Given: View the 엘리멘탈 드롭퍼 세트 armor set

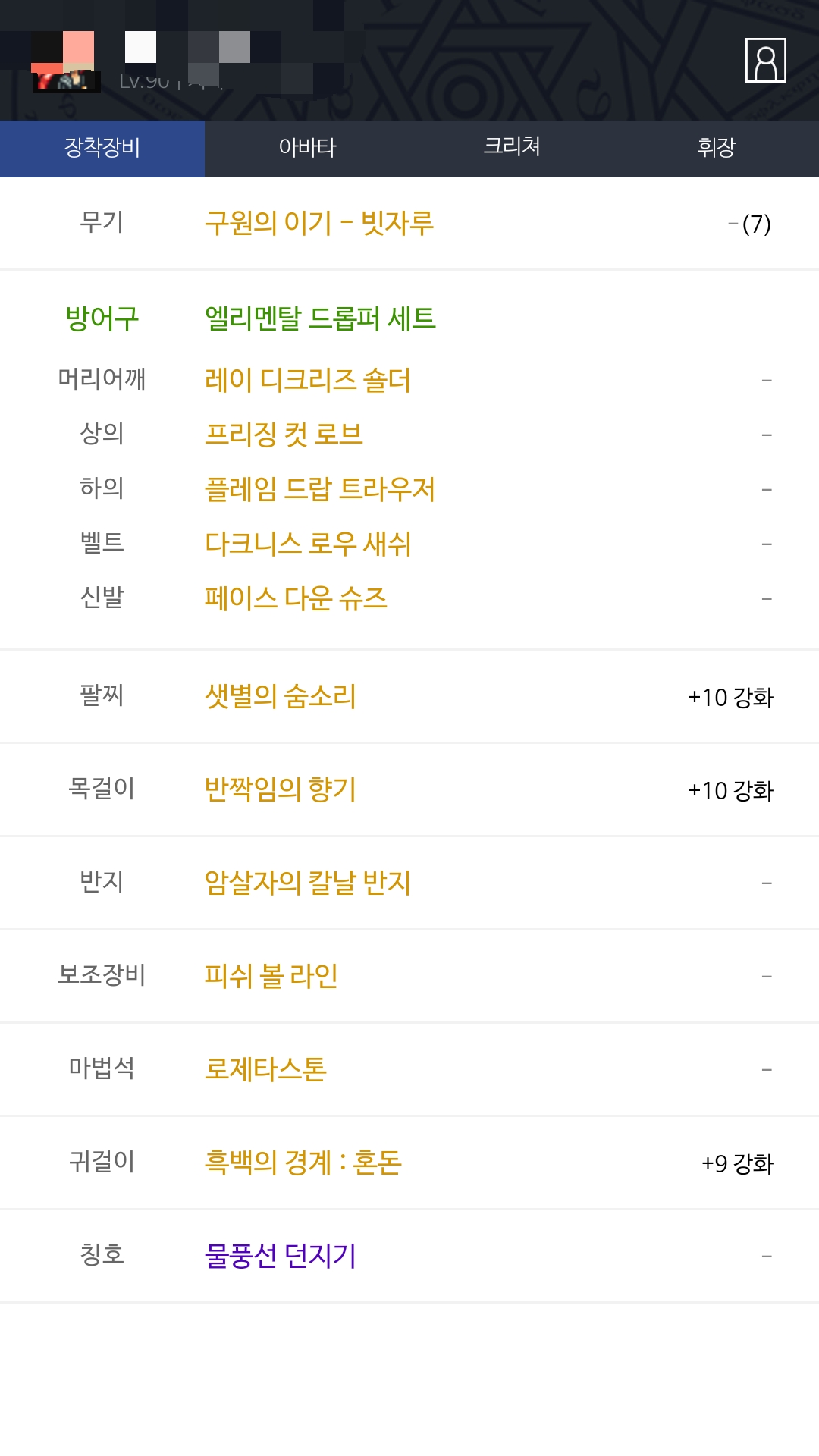Looking at the screenshot, I should coord(320,318).
